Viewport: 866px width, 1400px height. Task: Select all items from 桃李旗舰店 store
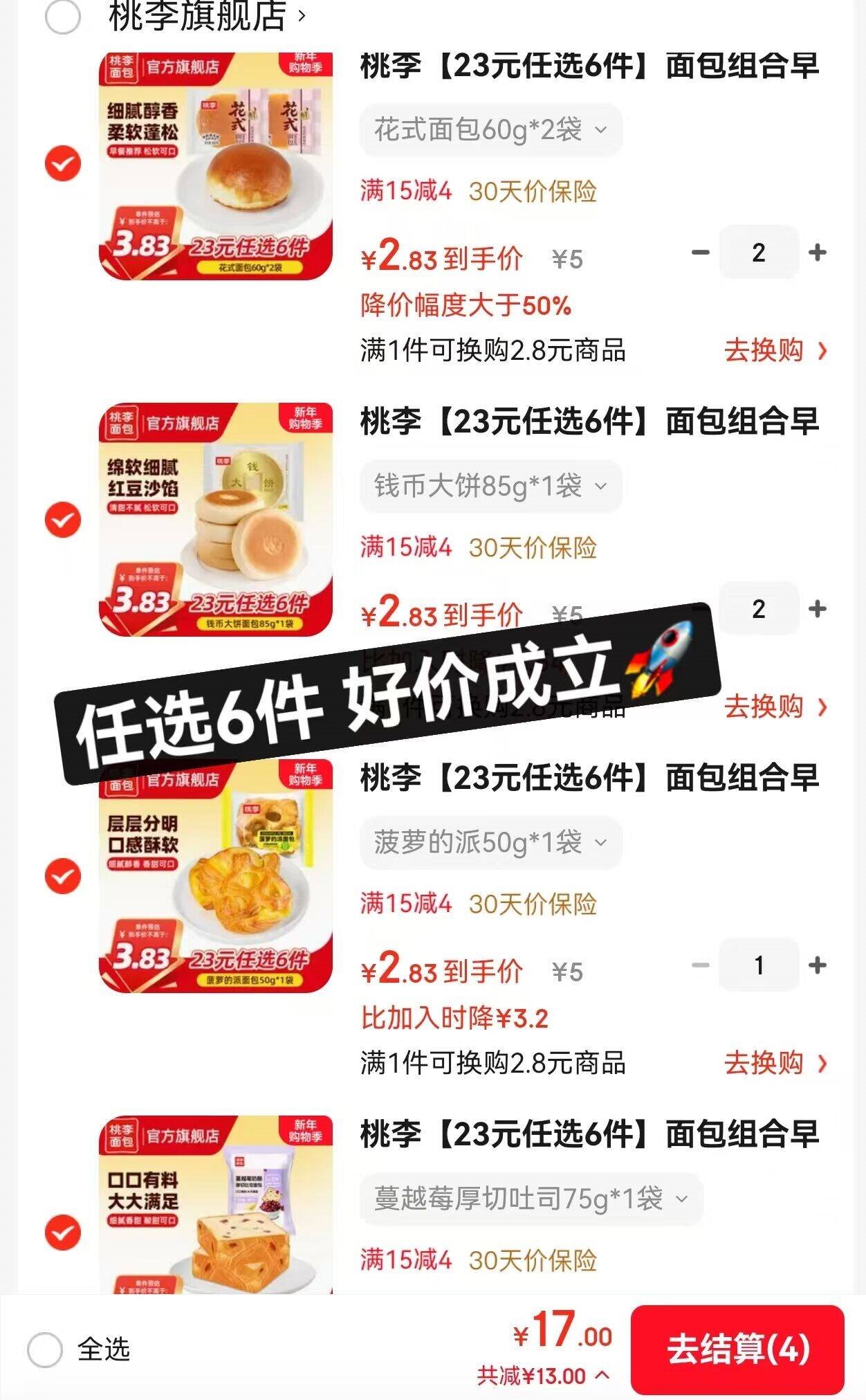click(x=63, y=17)
